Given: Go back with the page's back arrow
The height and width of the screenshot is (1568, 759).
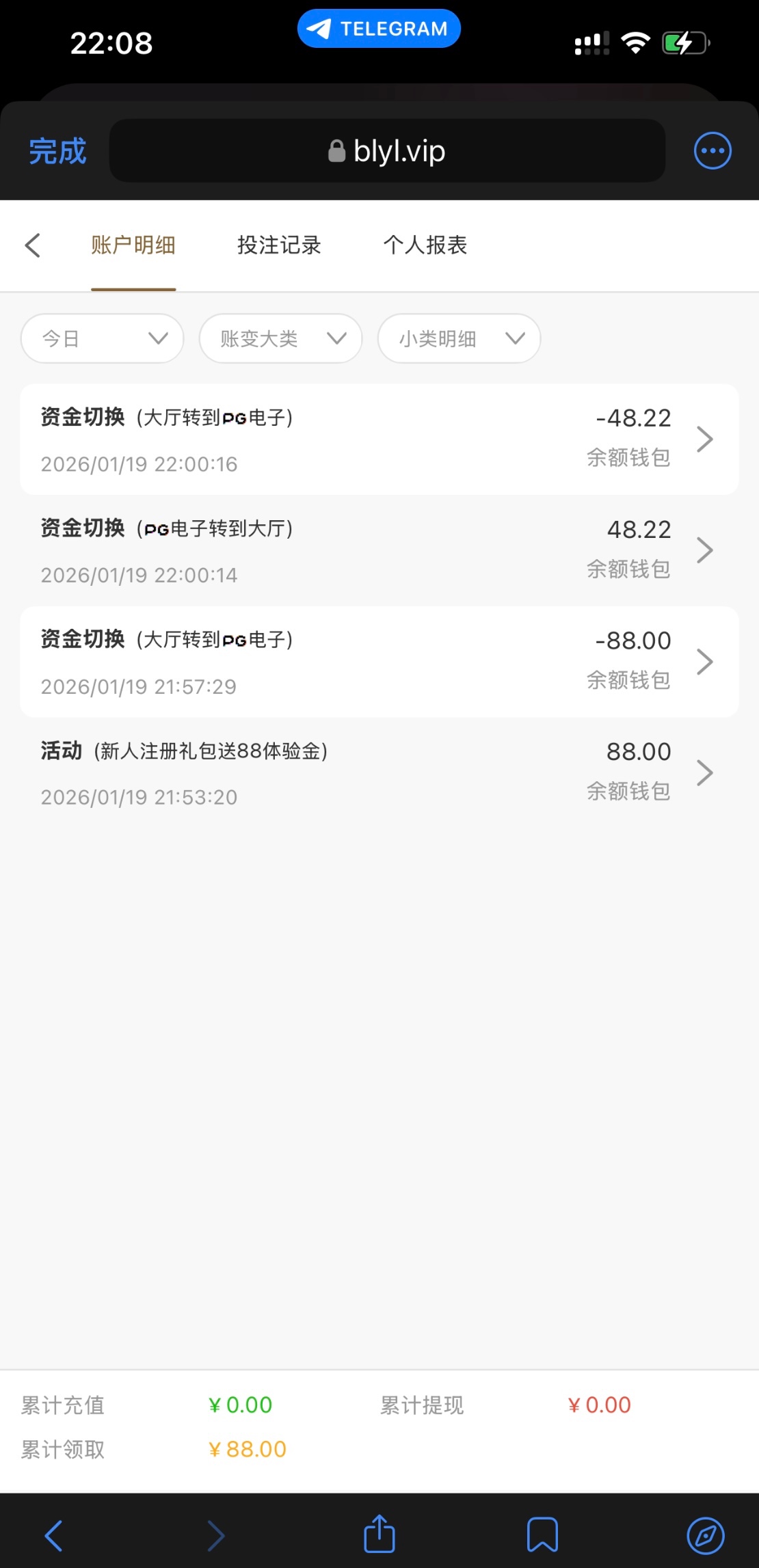Looking at the screenshot, I should 33,245.
